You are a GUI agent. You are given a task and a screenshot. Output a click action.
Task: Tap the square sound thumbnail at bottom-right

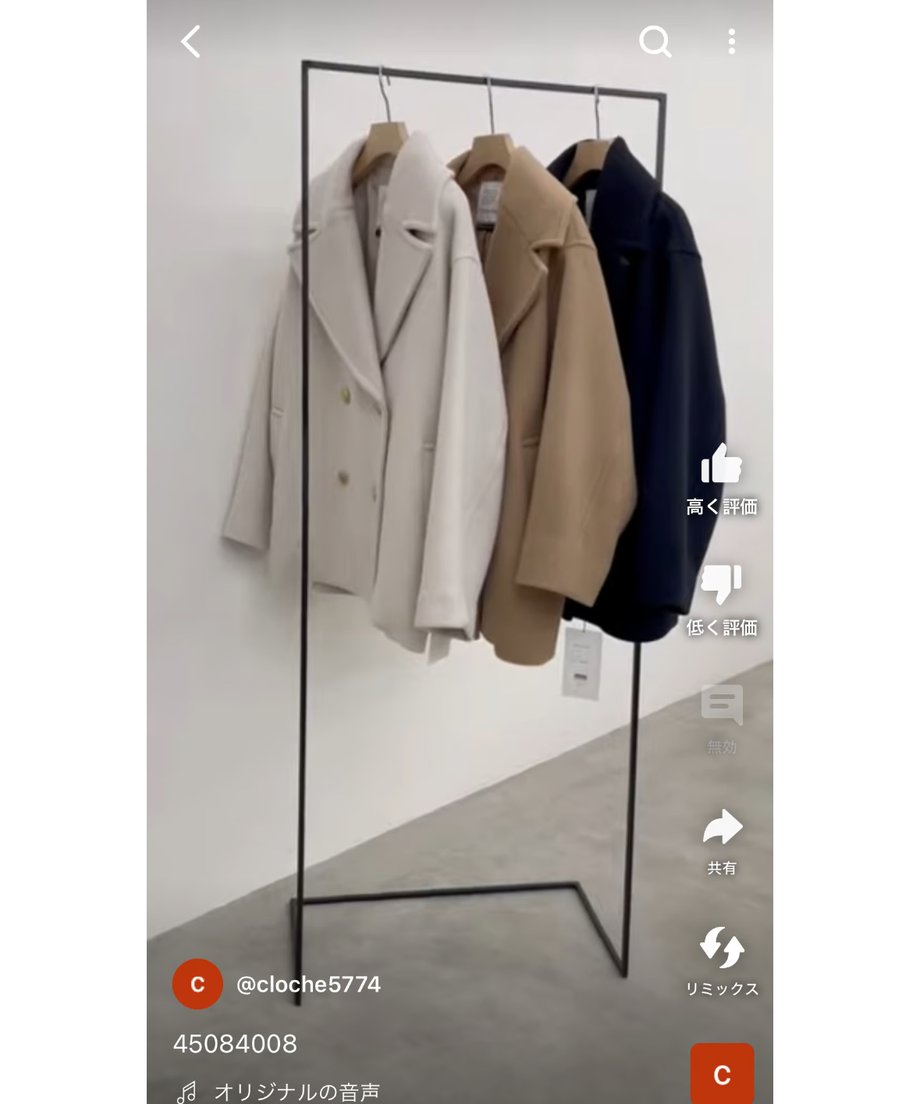[722, 1074]
